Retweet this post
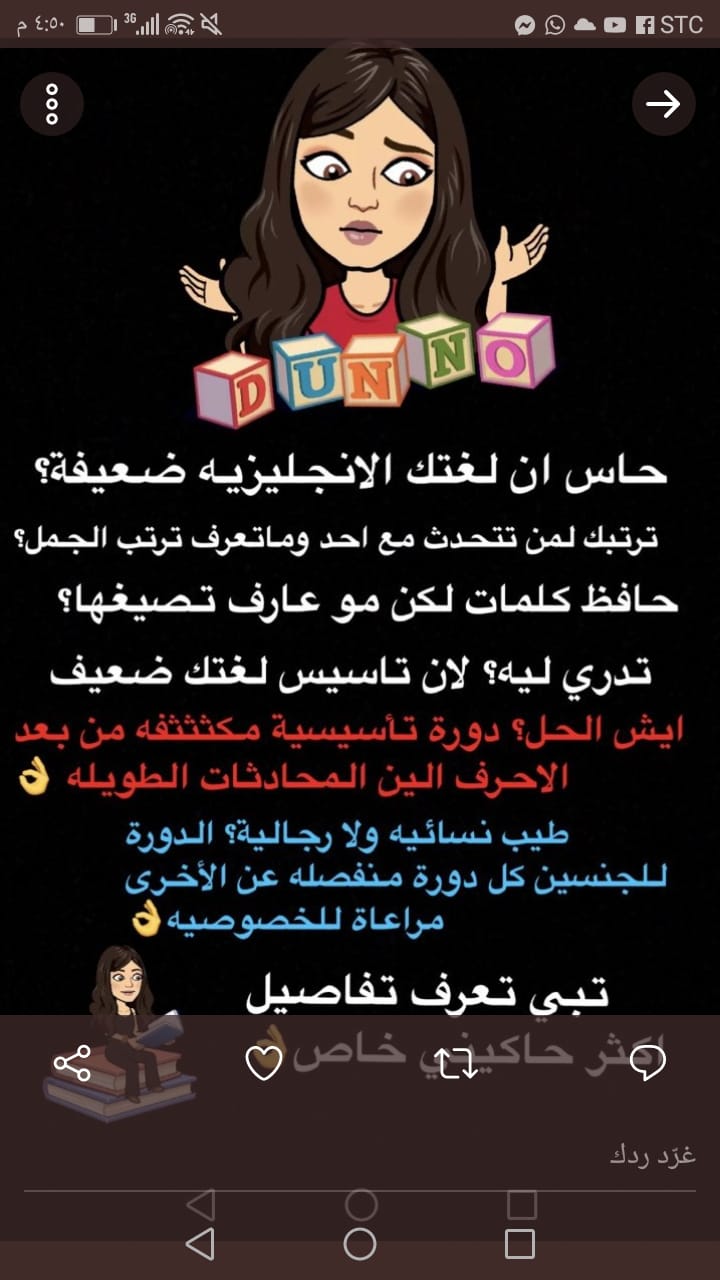The image size is (720, 1280). pos(457,1063)
